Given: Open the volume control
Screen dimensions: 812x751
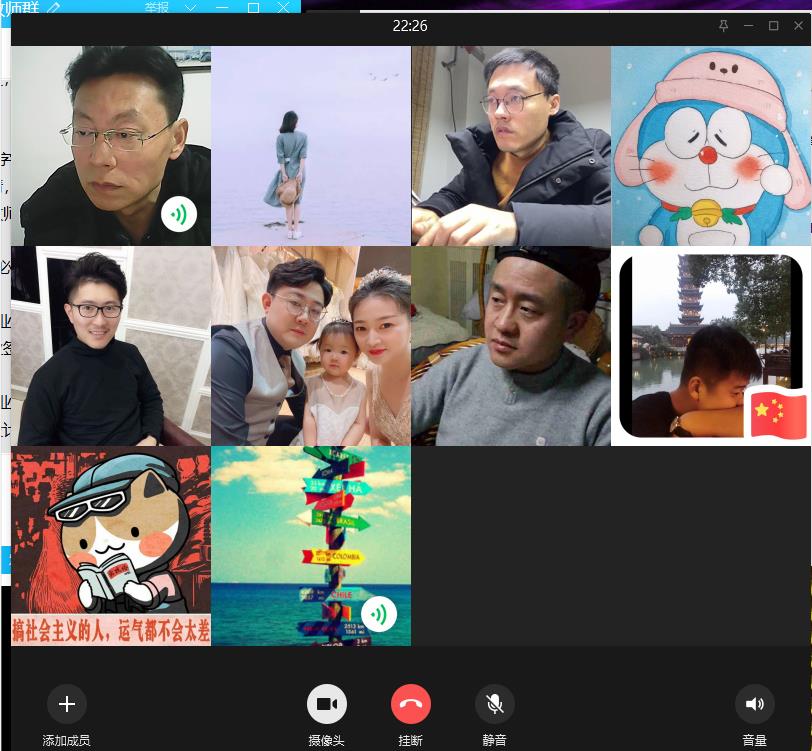Looking at the screenshot, I should [x=755, y=704].
